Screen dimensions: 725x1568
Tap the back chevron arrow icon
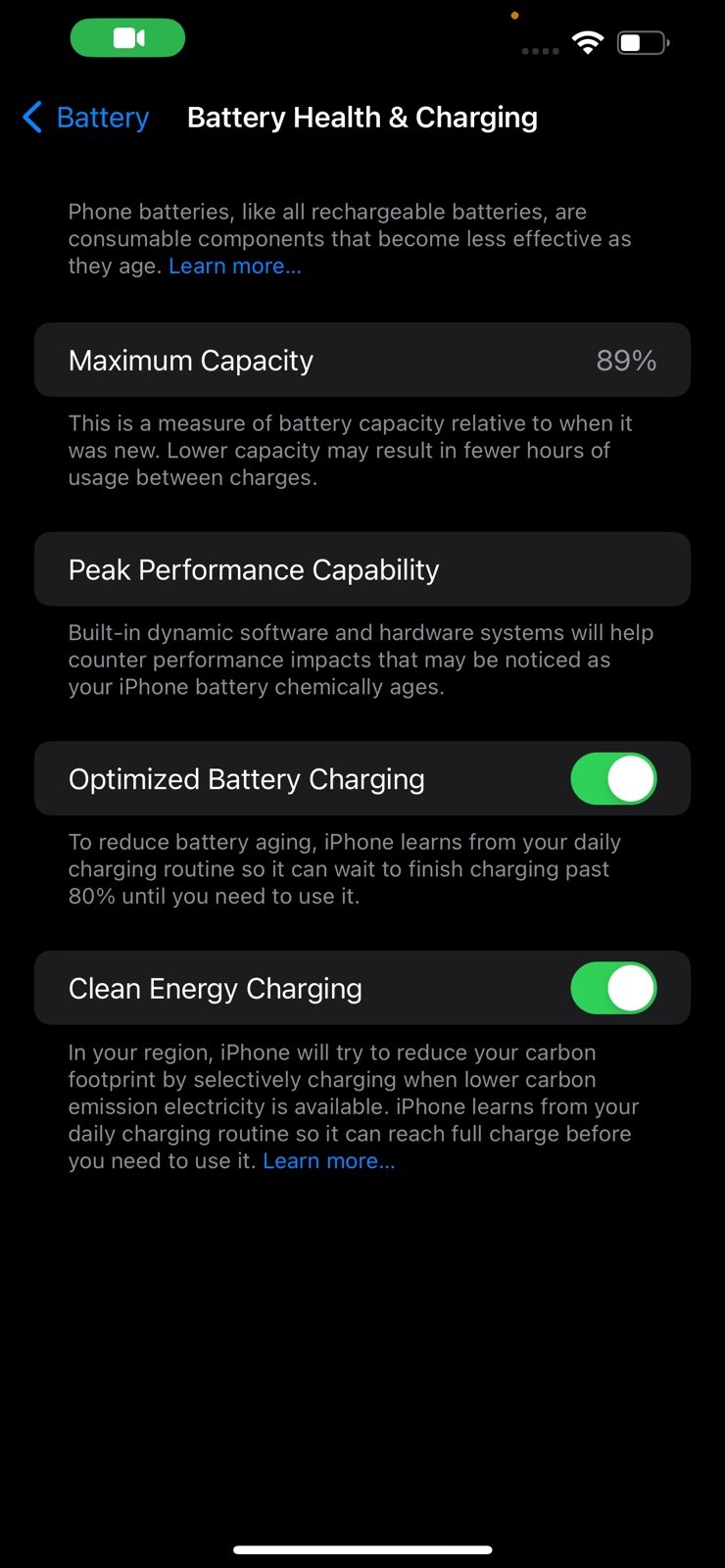point(30,117)
